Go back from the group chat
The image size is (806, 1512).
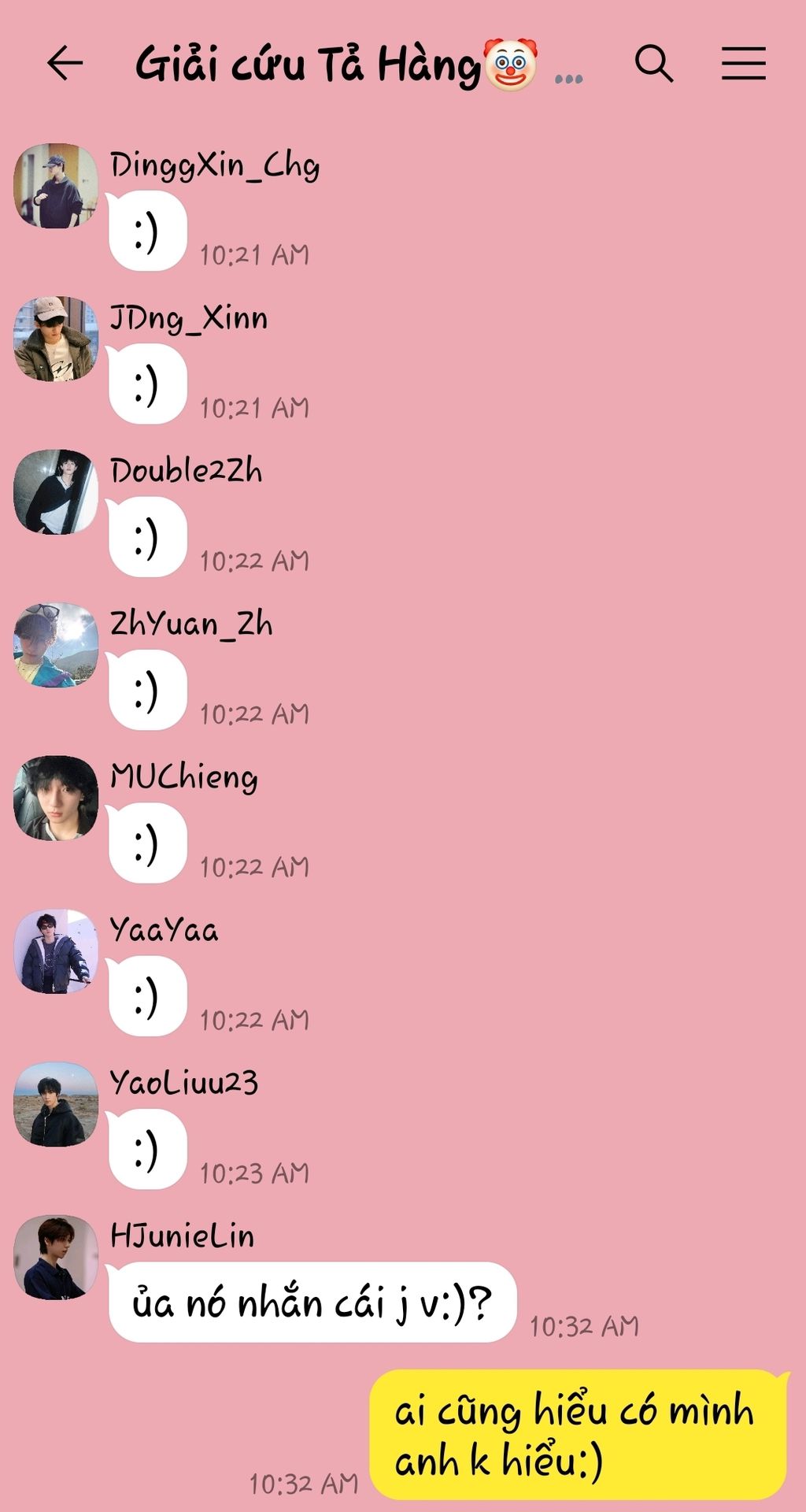[65, 63]
